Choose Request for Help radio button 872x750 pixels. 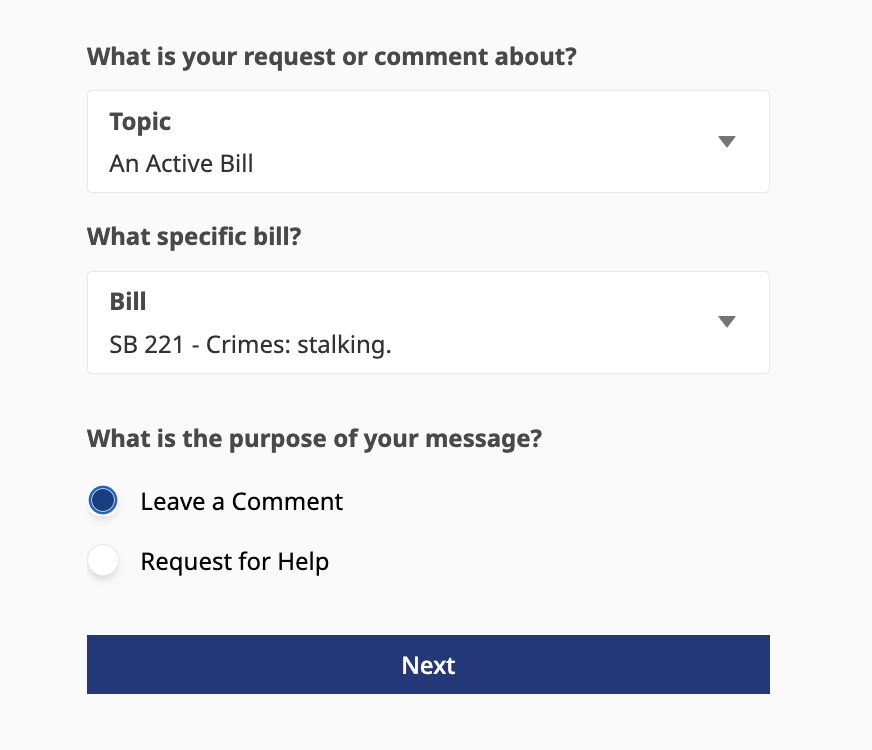pos(103,561)
